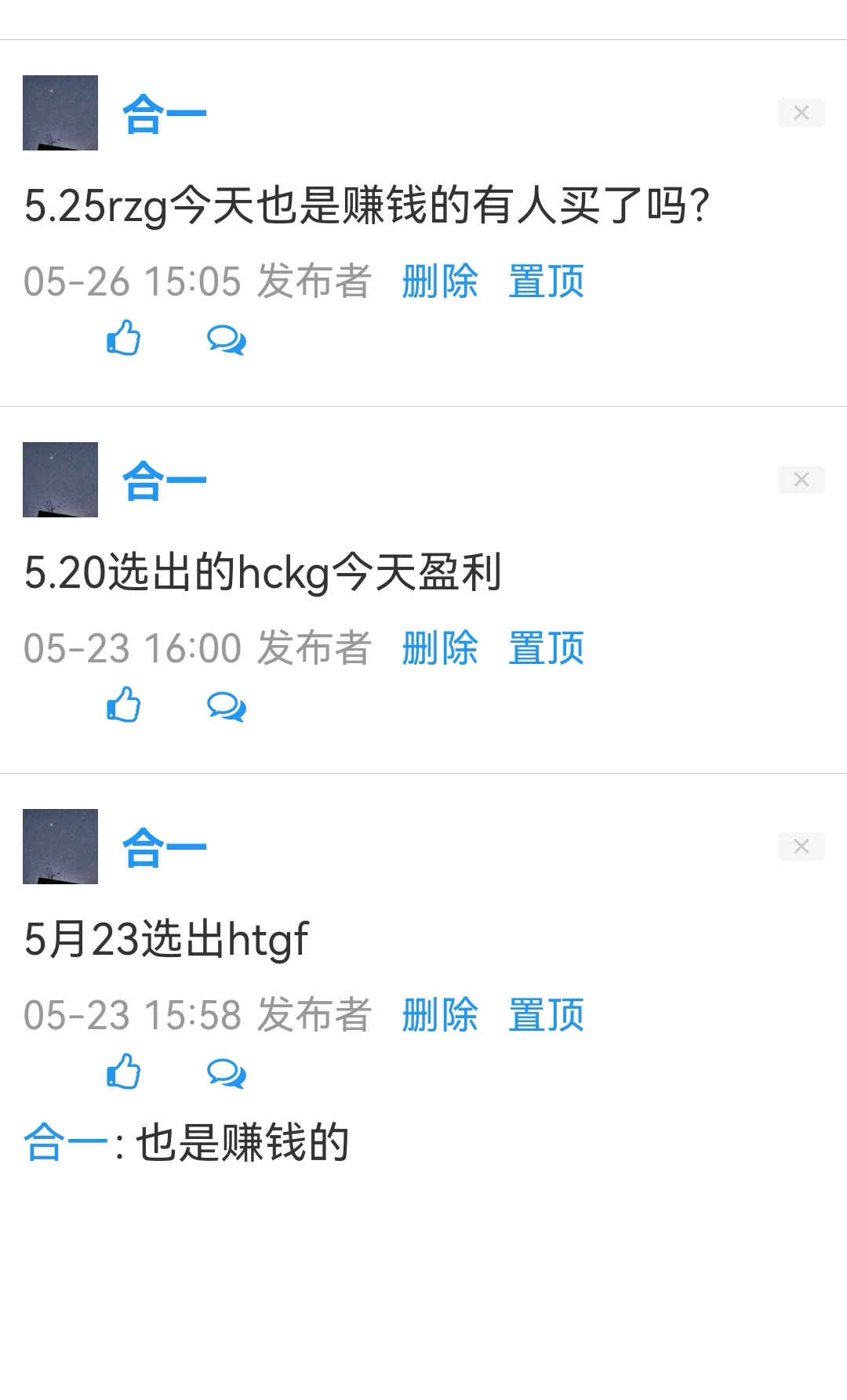Dismiss the htgf post with X
The image size is (847, 1400).
coord(801,847)
